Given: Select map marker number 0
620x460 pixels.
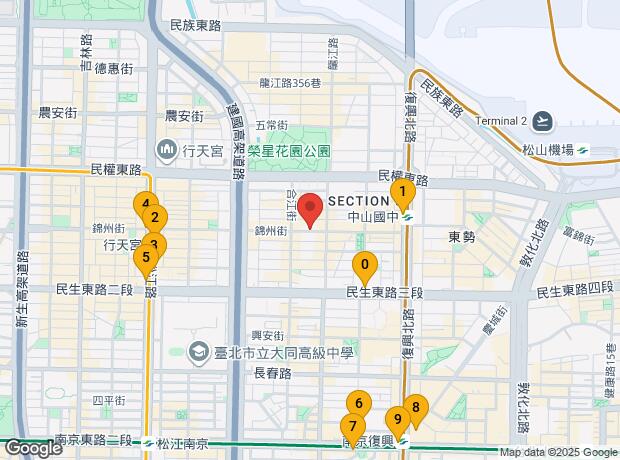Looking at the screenshot, I should (365, 267).
